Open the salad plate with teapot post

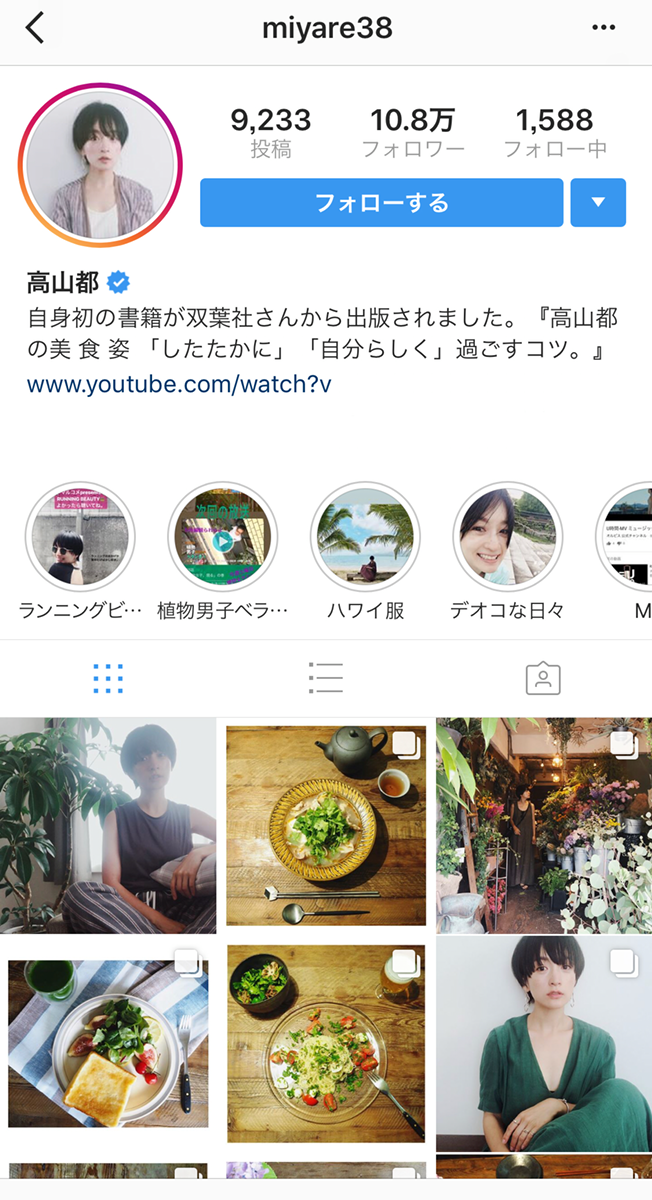(326, 826)
